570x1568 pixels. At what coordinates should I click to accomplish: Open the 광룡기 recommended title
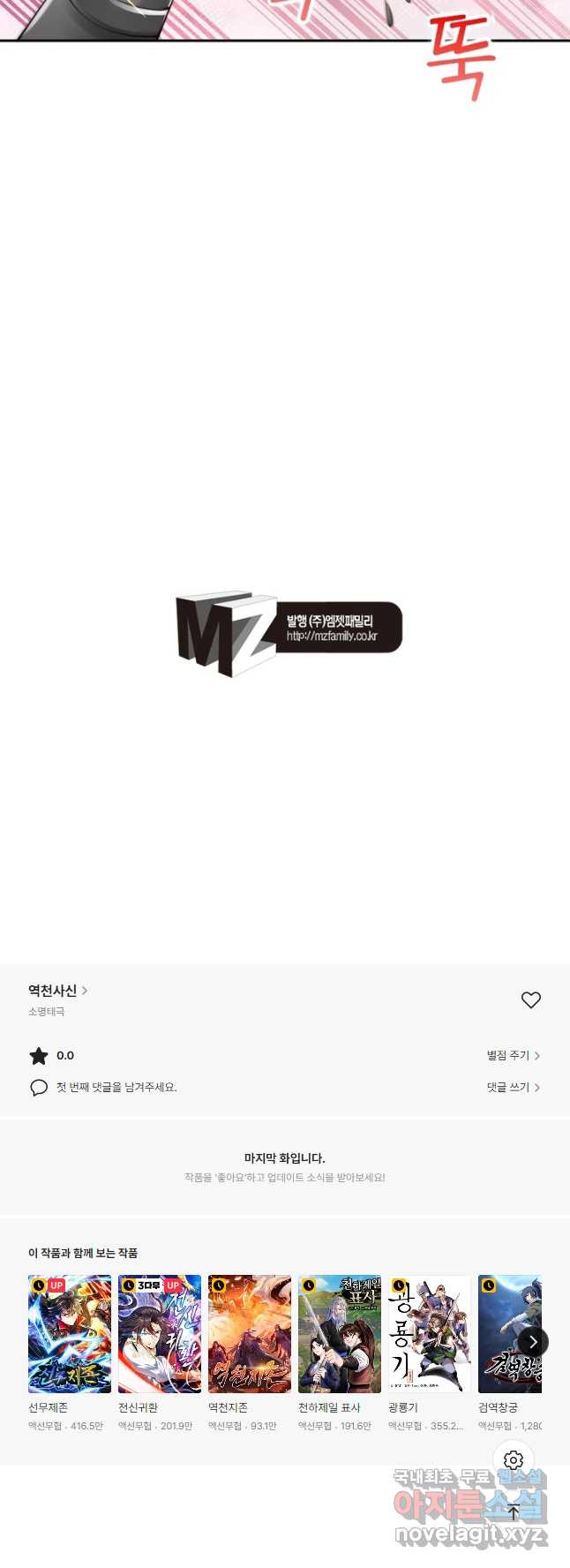430,1333
